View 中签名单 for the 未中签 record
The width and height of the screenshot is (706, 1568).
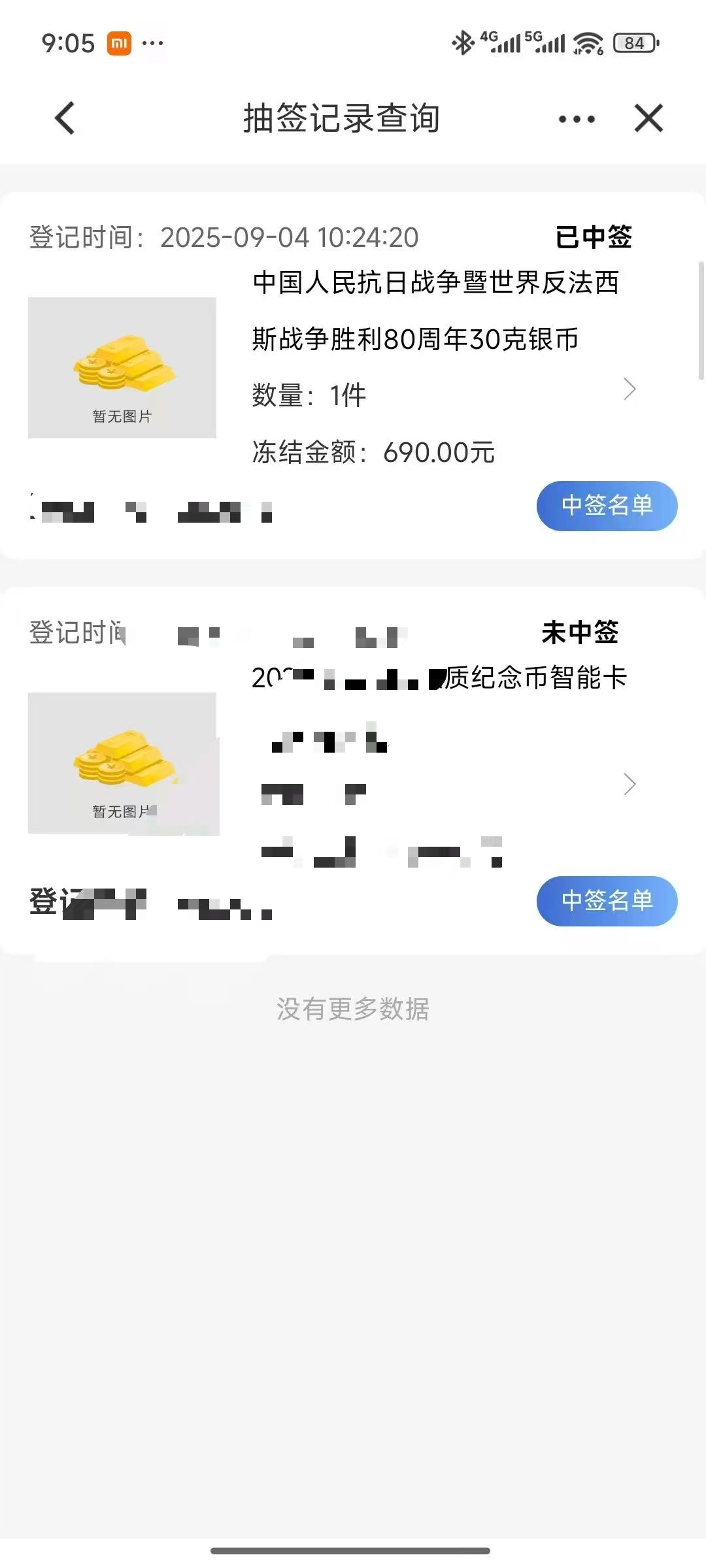point(607,901)
